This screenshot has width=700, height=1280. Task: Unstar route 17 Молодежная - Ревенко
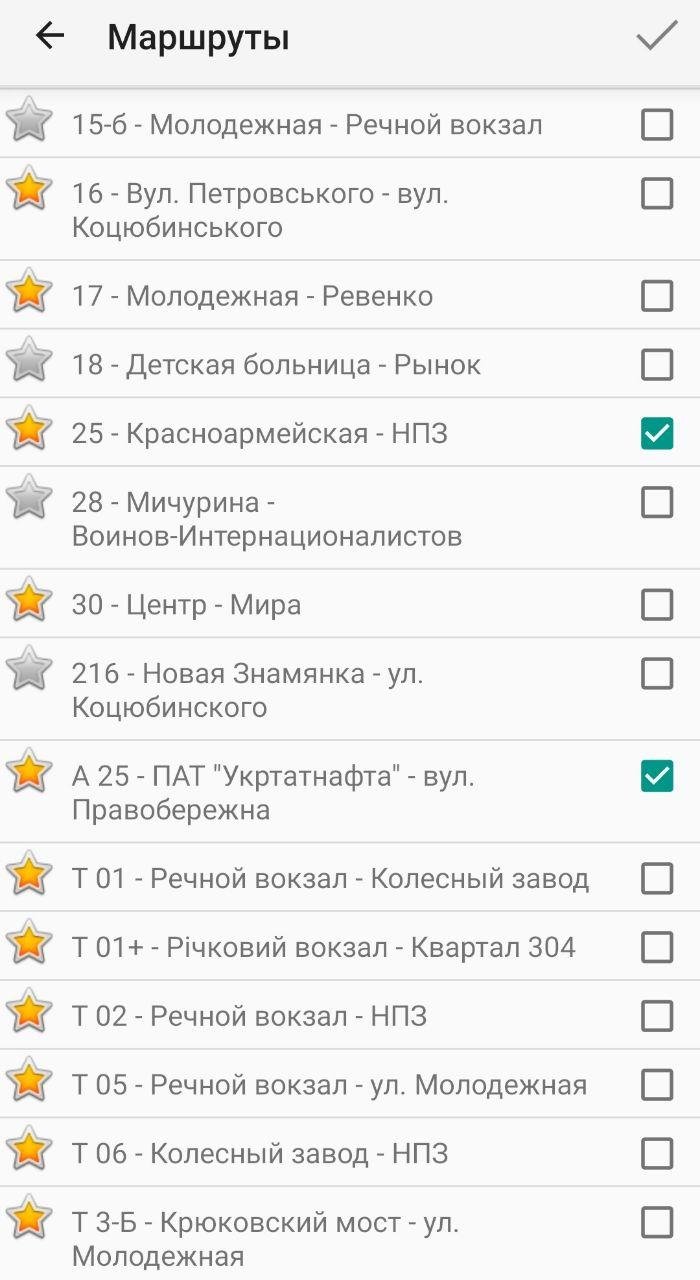tap(29, 292)
